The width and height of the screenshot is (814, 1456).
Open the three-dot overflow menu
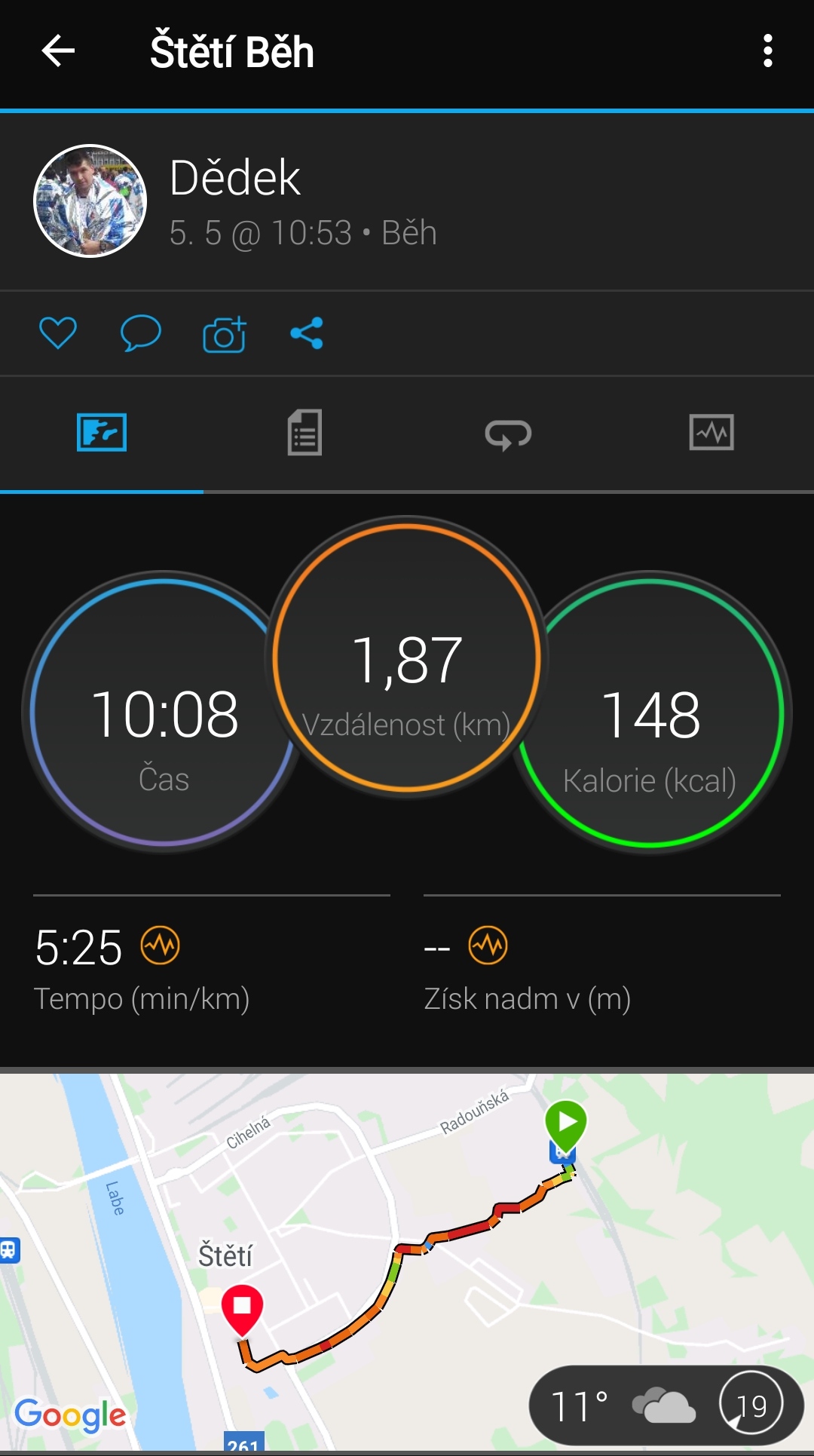[x=767, y=51]
